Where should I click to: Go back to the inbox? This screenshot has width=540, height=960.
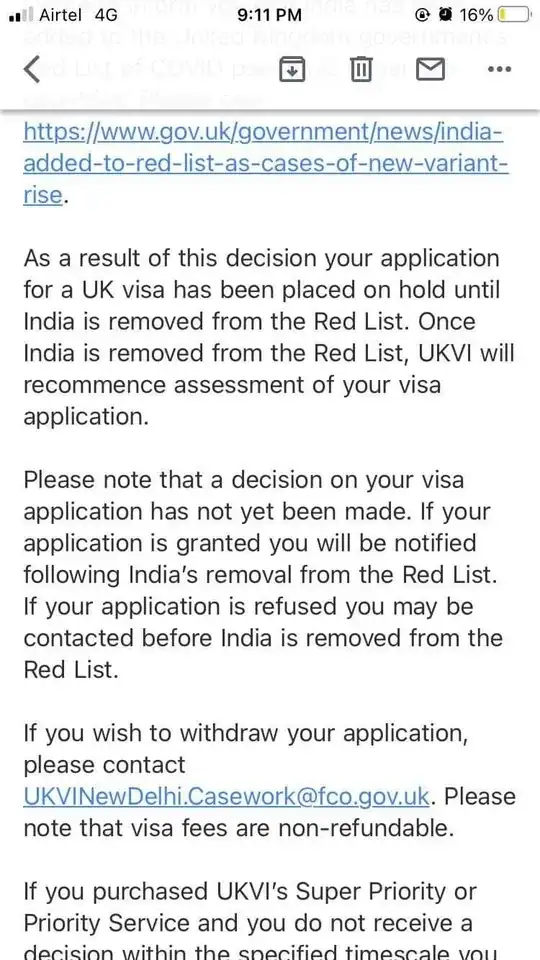click(32, 69)
